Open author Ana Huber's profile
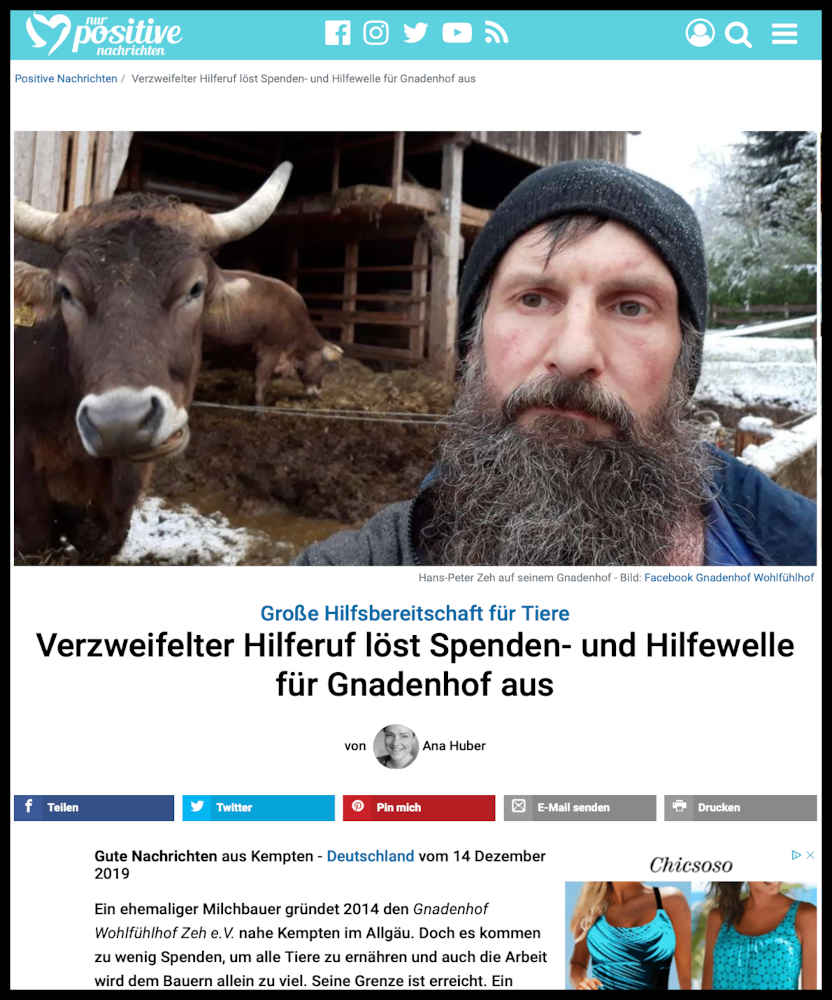The image size is (832, 1000). [x=454, y=746]
